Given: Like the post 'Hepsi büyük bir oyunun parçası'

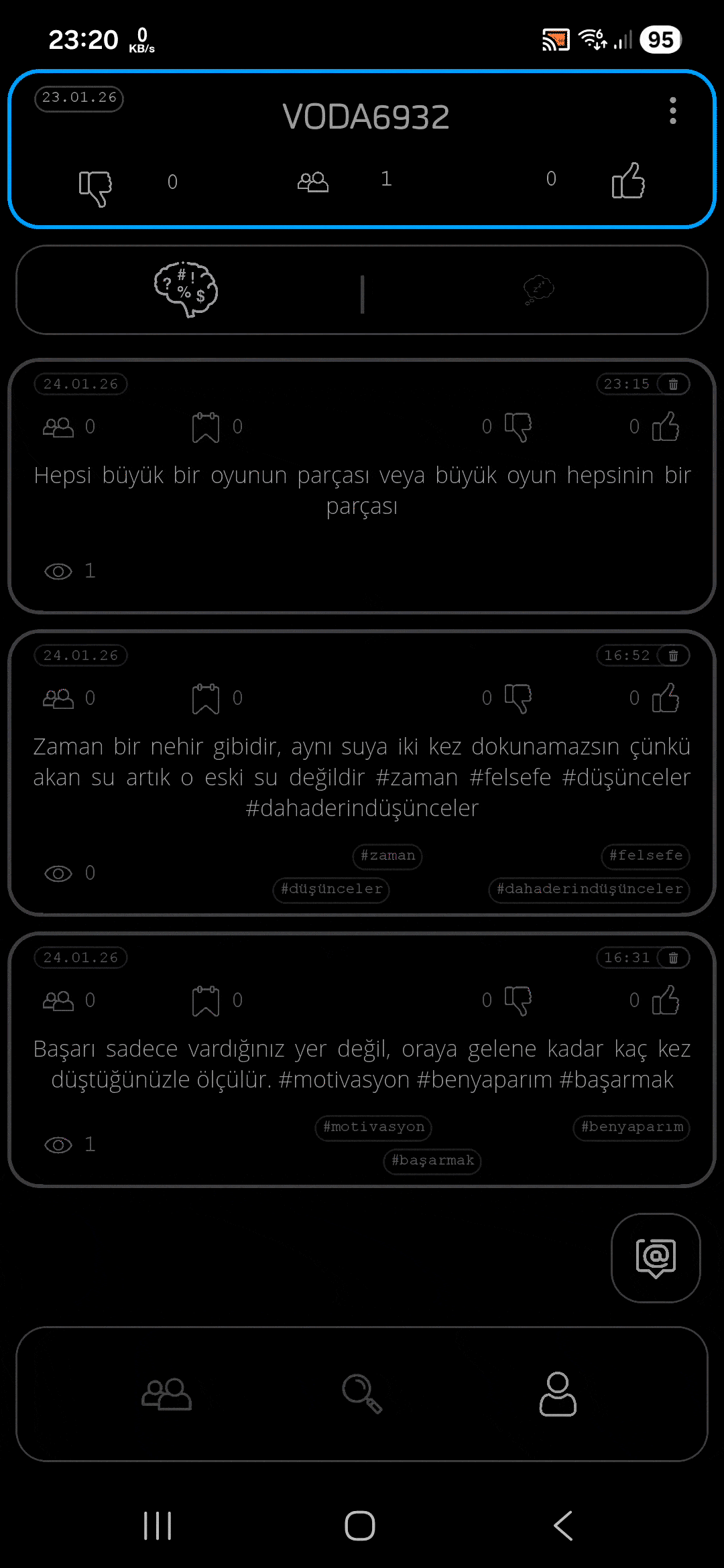Looking at the screenshot, I should tap(666, 427).
